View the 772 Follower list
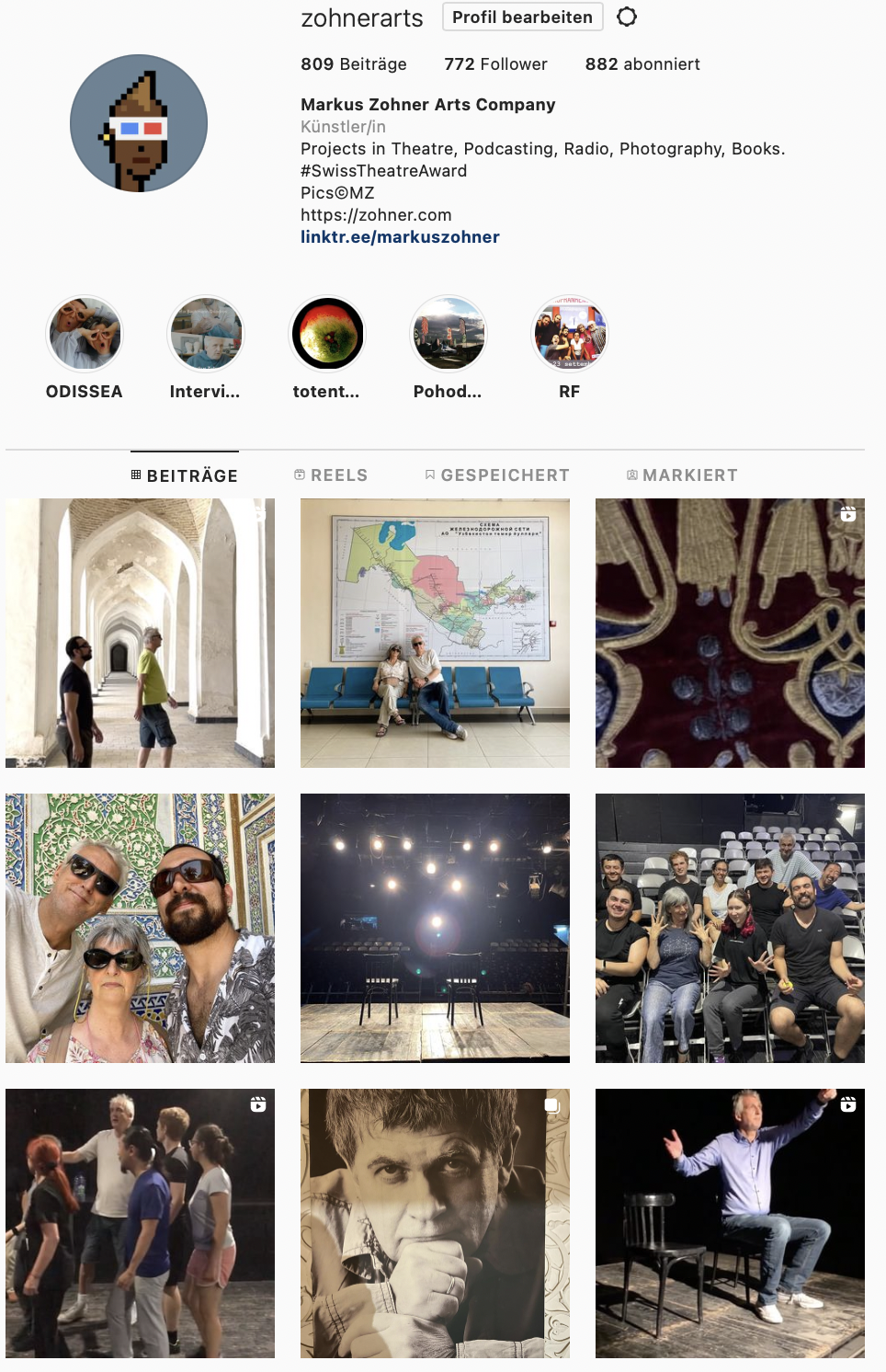 495,64
